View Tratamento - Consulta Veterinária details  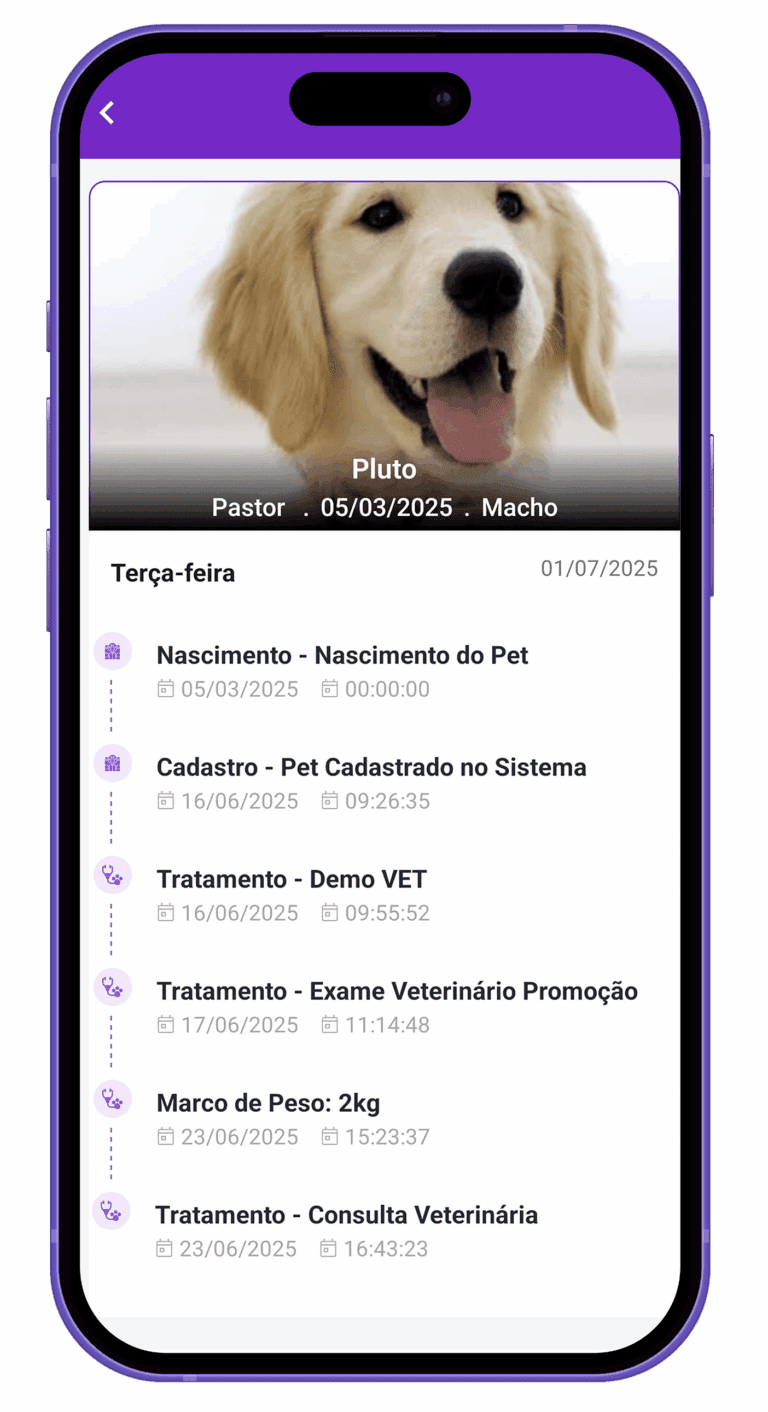click(x=346, y=1216)
